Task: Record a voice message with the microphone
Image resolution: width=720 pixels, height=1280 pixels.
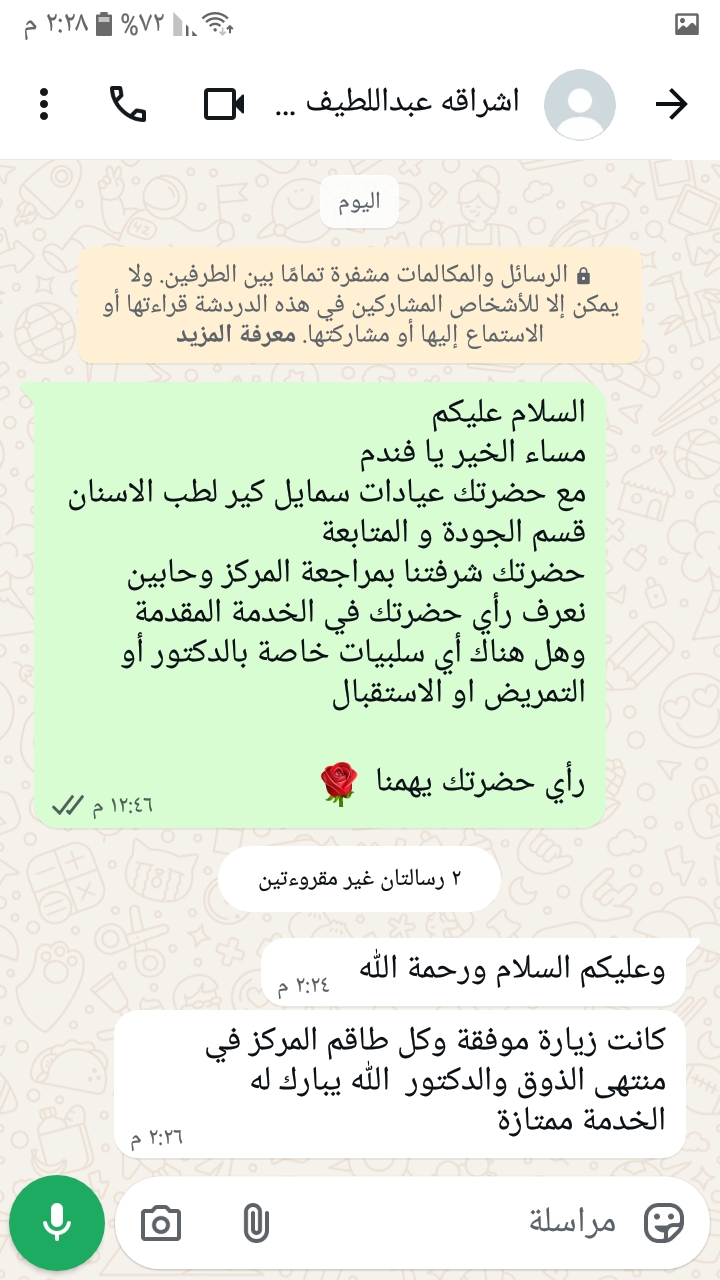Action: click(57, 1223)
